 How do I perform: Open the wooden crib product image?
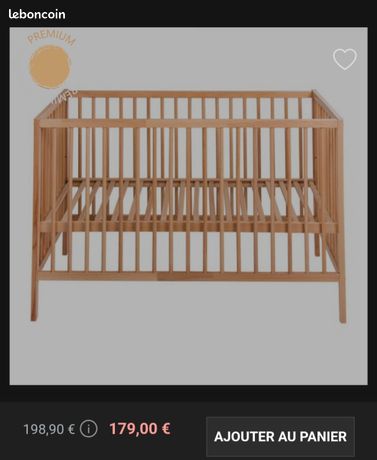[x=189, y=206]
